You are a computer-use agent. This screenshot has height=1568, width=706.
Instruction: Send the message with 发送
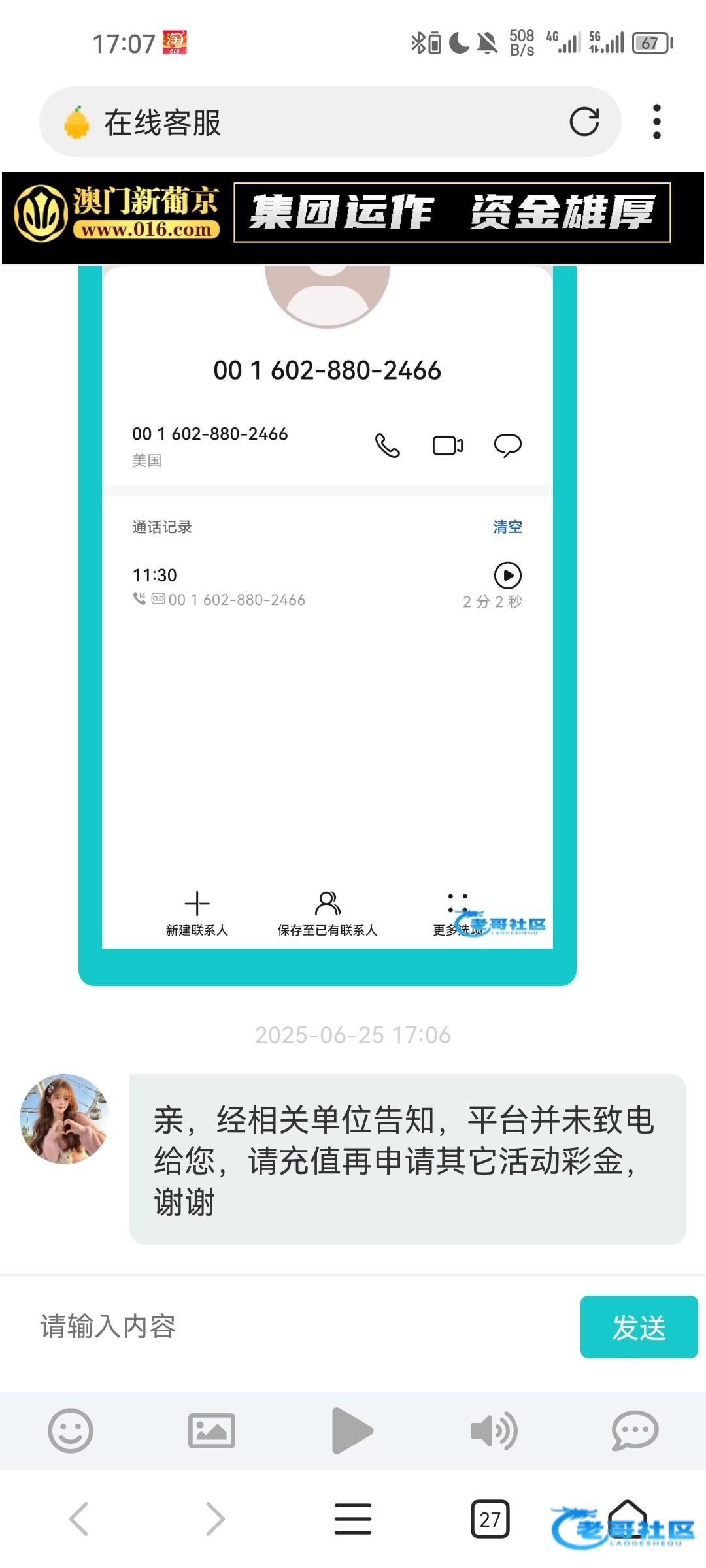[x=639, y=1327]
